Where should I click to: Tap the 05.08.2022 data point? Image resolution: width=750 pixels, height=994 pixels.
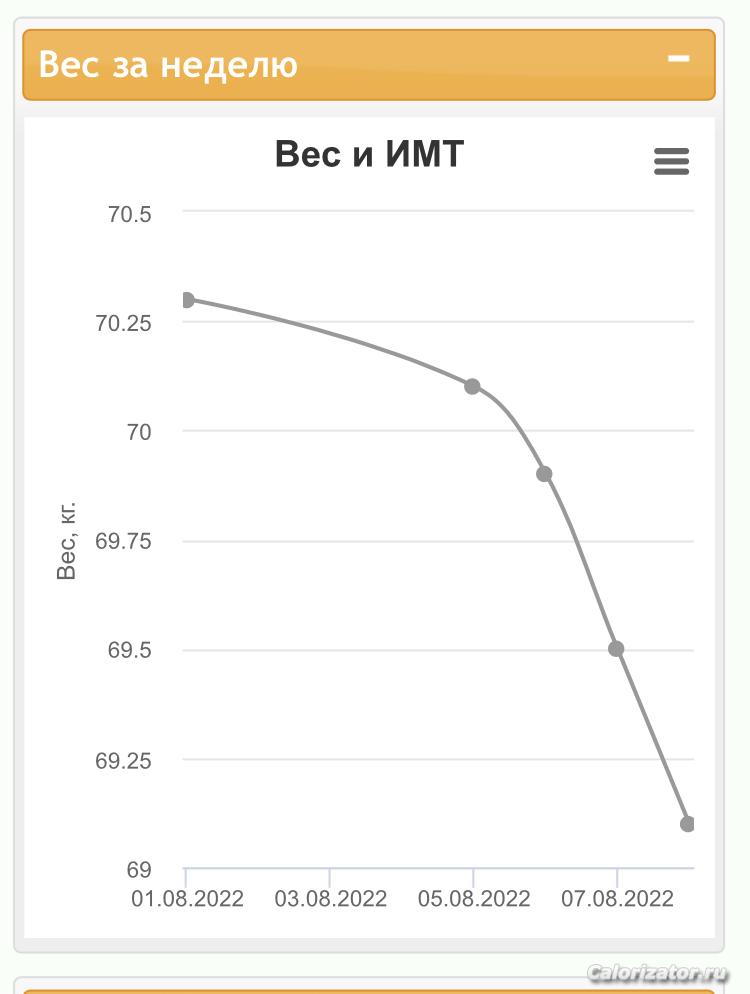click(x=473, y=387)
